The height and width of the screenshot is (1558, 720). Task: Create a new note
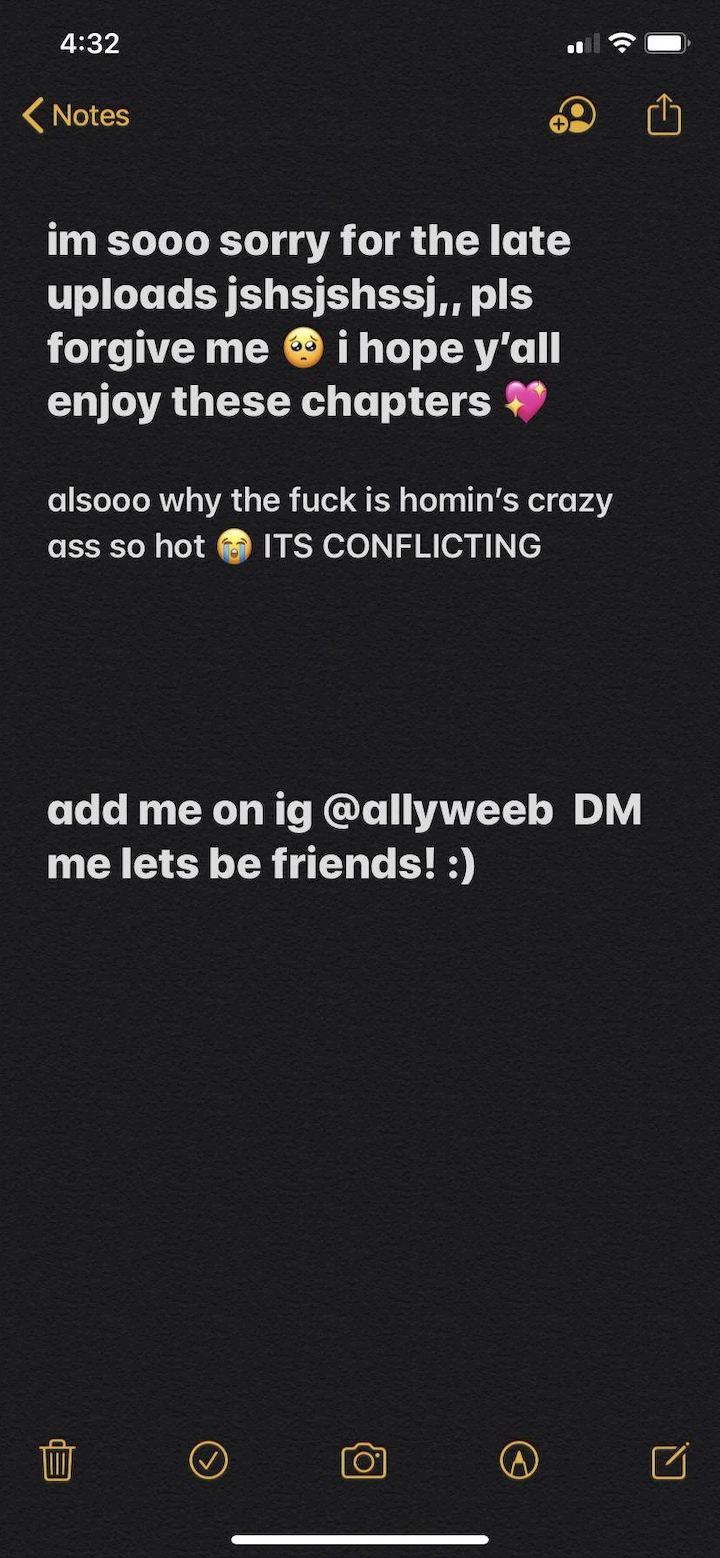point(669,1461)
